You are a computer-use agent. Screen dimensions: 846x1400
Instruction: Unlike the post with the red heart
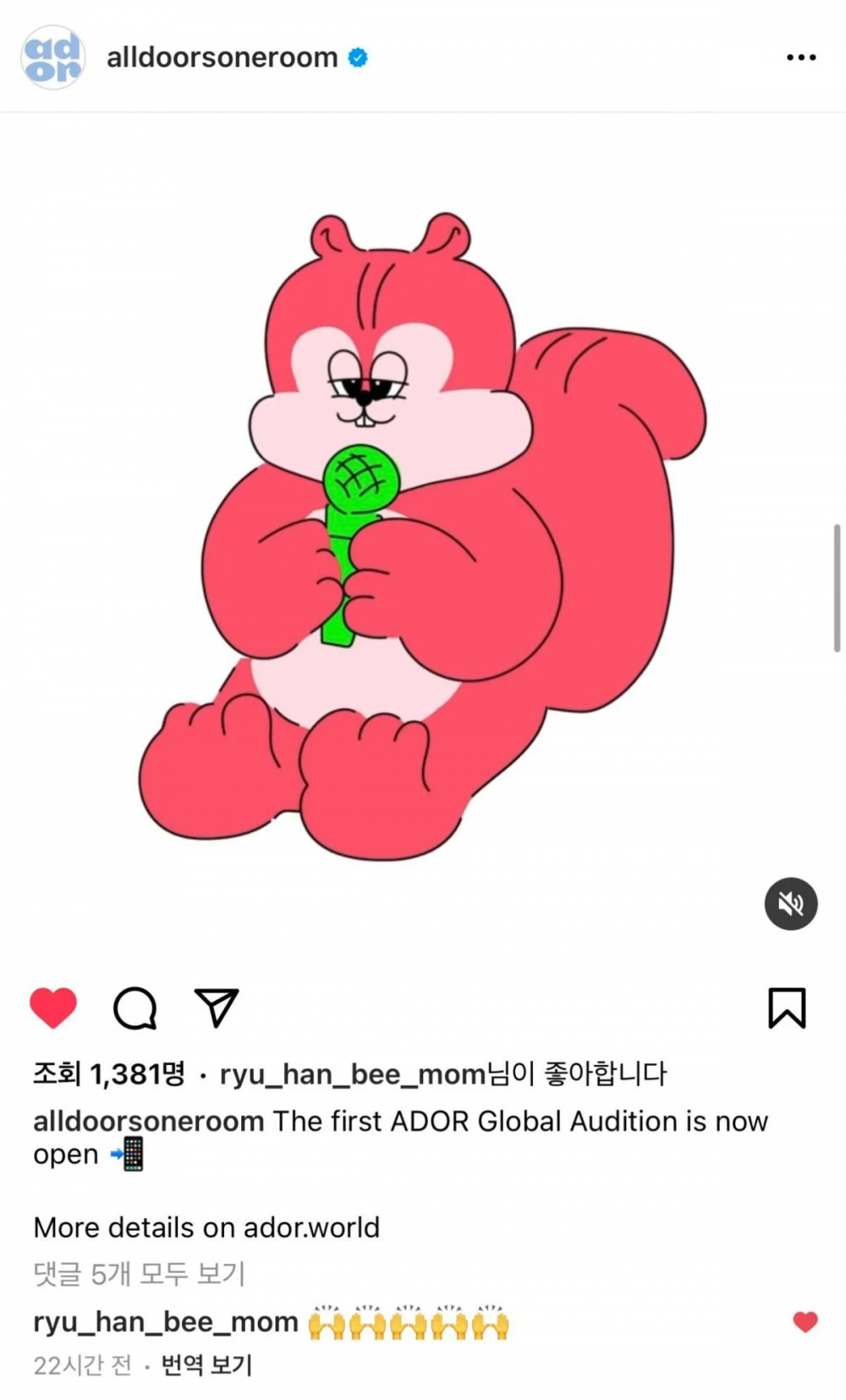point(53,1007)
